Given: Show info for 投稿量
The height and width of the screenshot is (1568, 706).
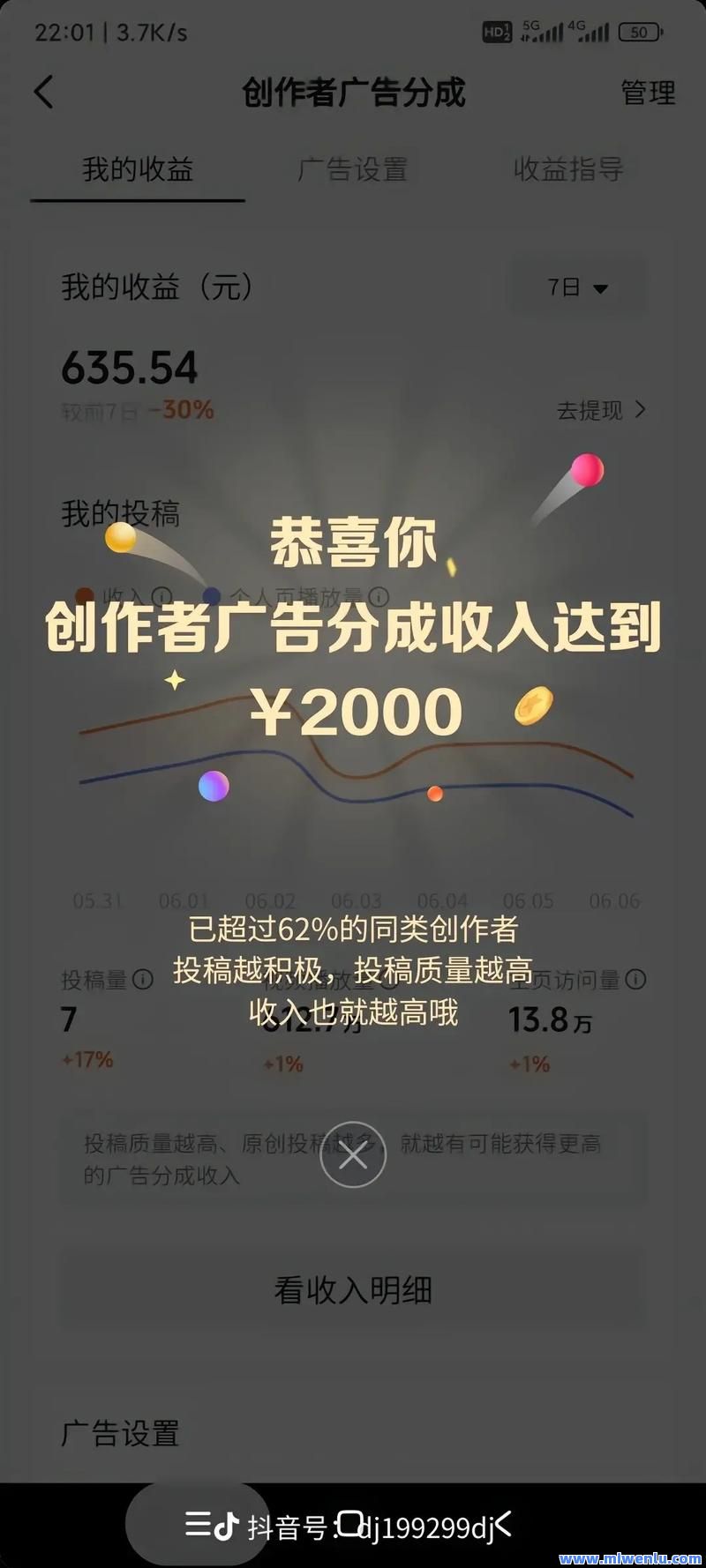Looking at the screenshot, I should [143, 980].
